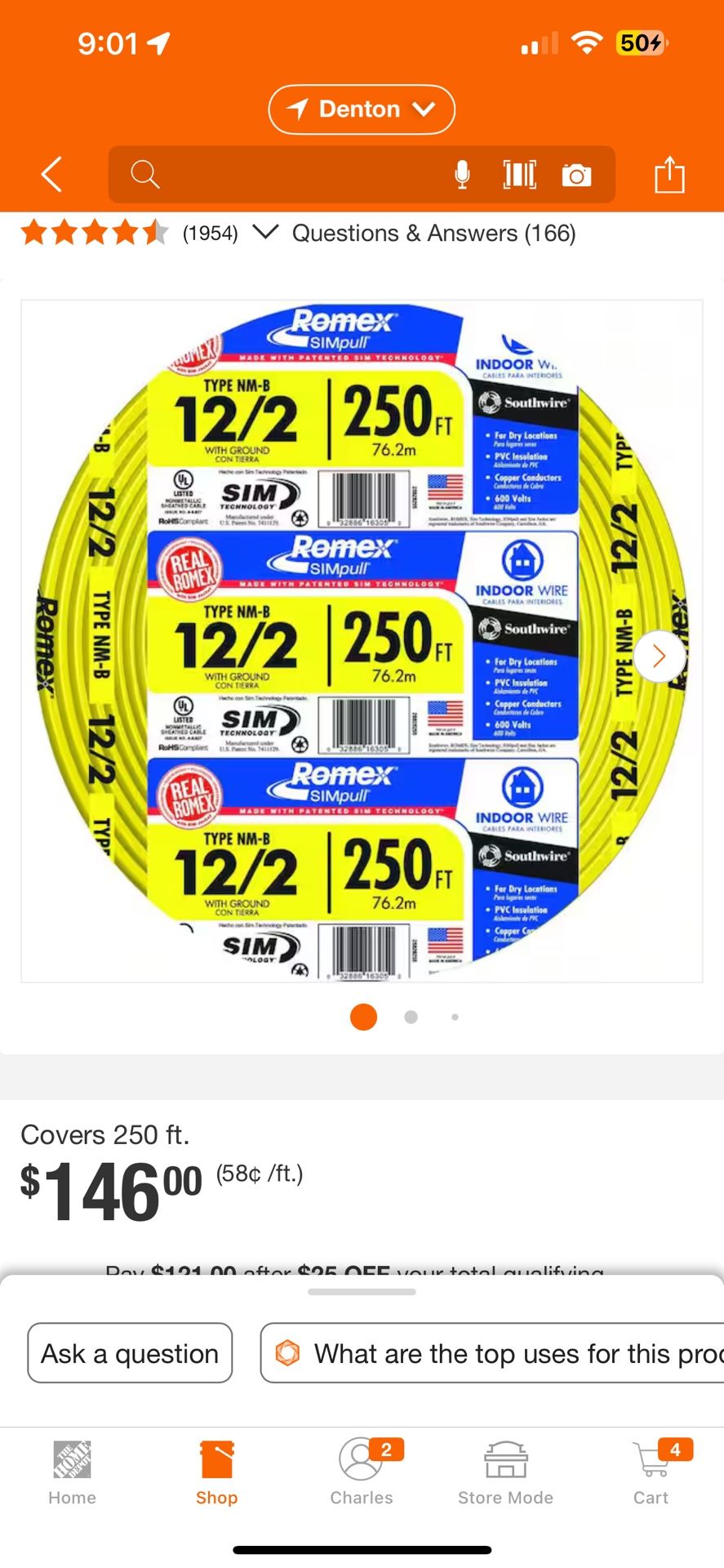
Task: Jump to the second image dot
Action: [x=411, y=1017]
